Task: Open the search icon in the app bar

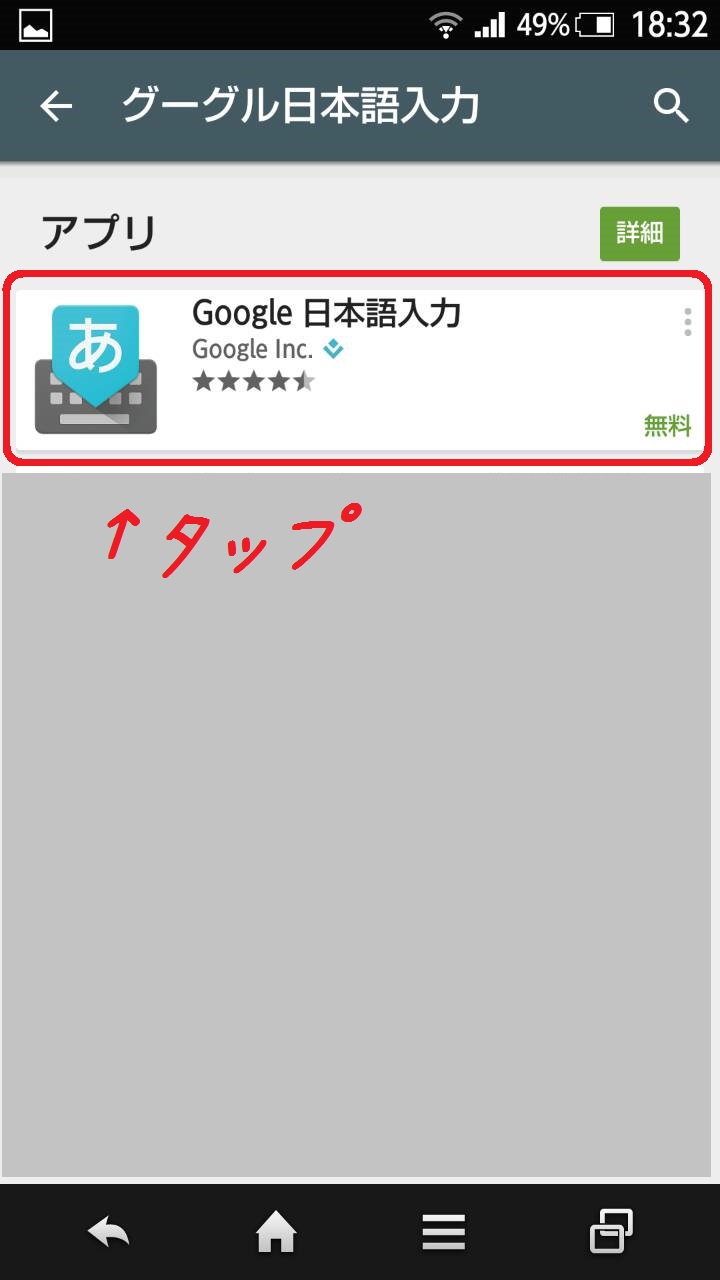Action: (671, 105)
